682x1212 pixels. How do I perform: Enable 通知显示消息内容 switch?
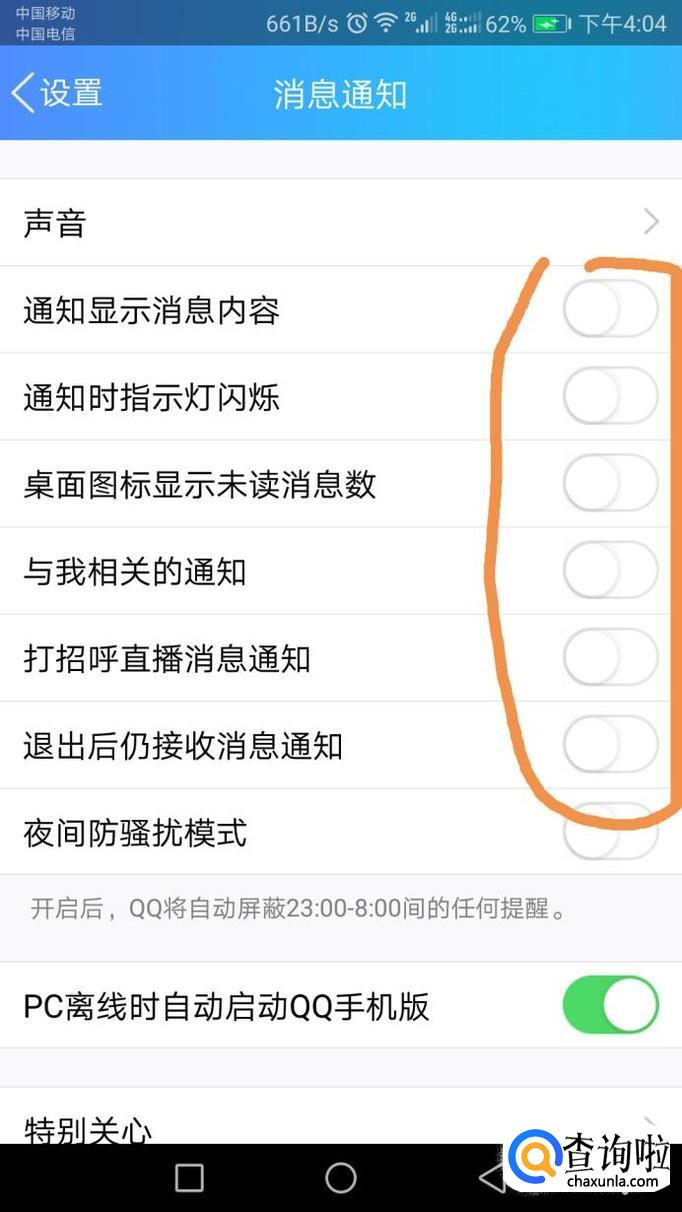point(610,310)
